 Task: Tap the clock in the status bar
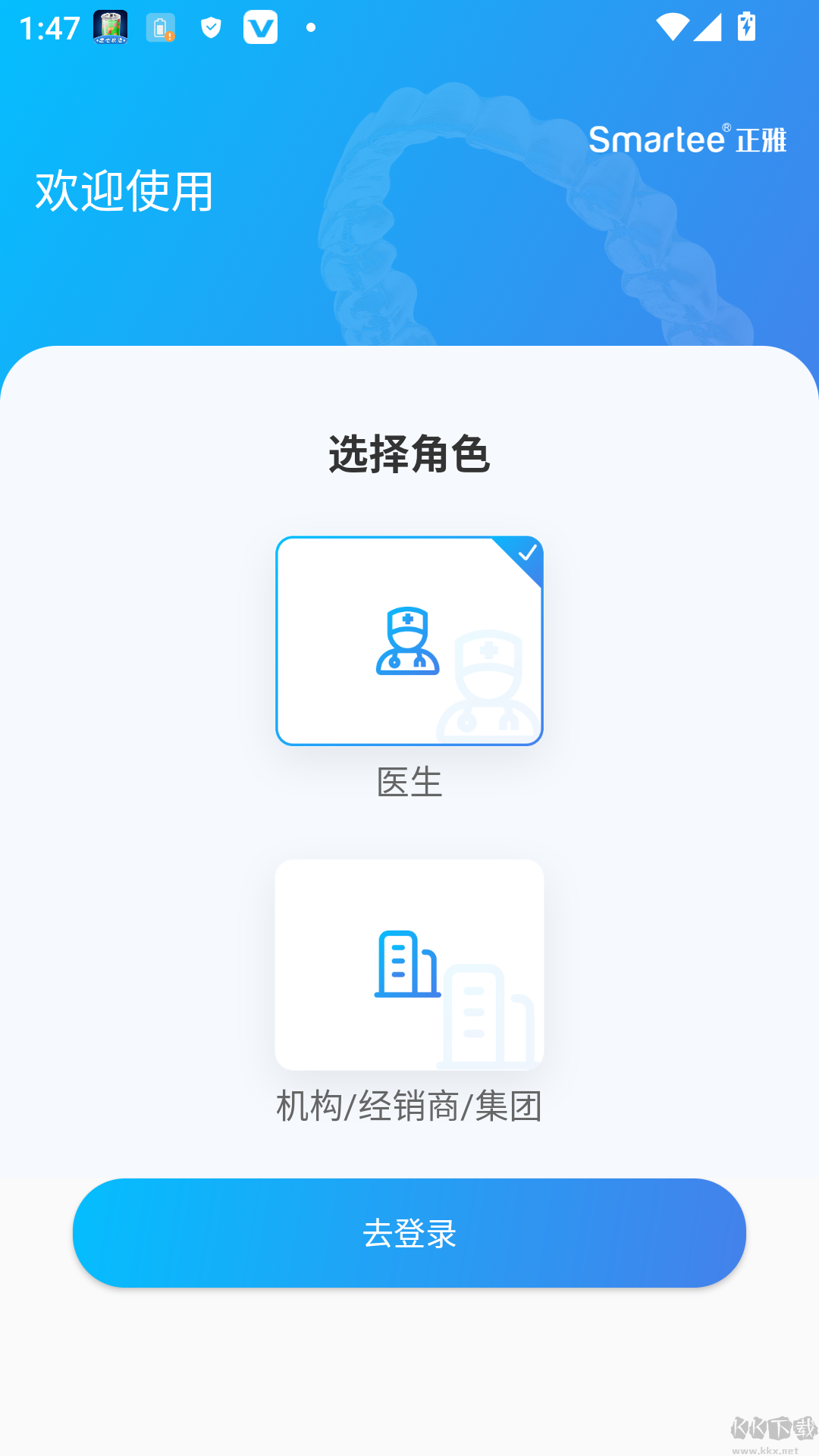click(49, 27)
